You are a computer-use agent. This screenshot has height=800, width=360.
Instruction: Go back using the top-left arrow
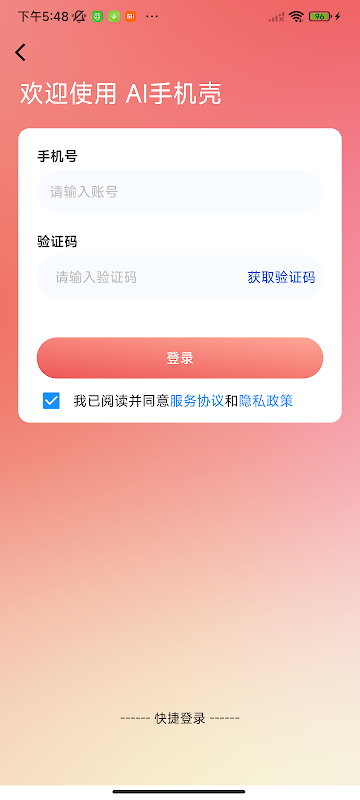20,53
